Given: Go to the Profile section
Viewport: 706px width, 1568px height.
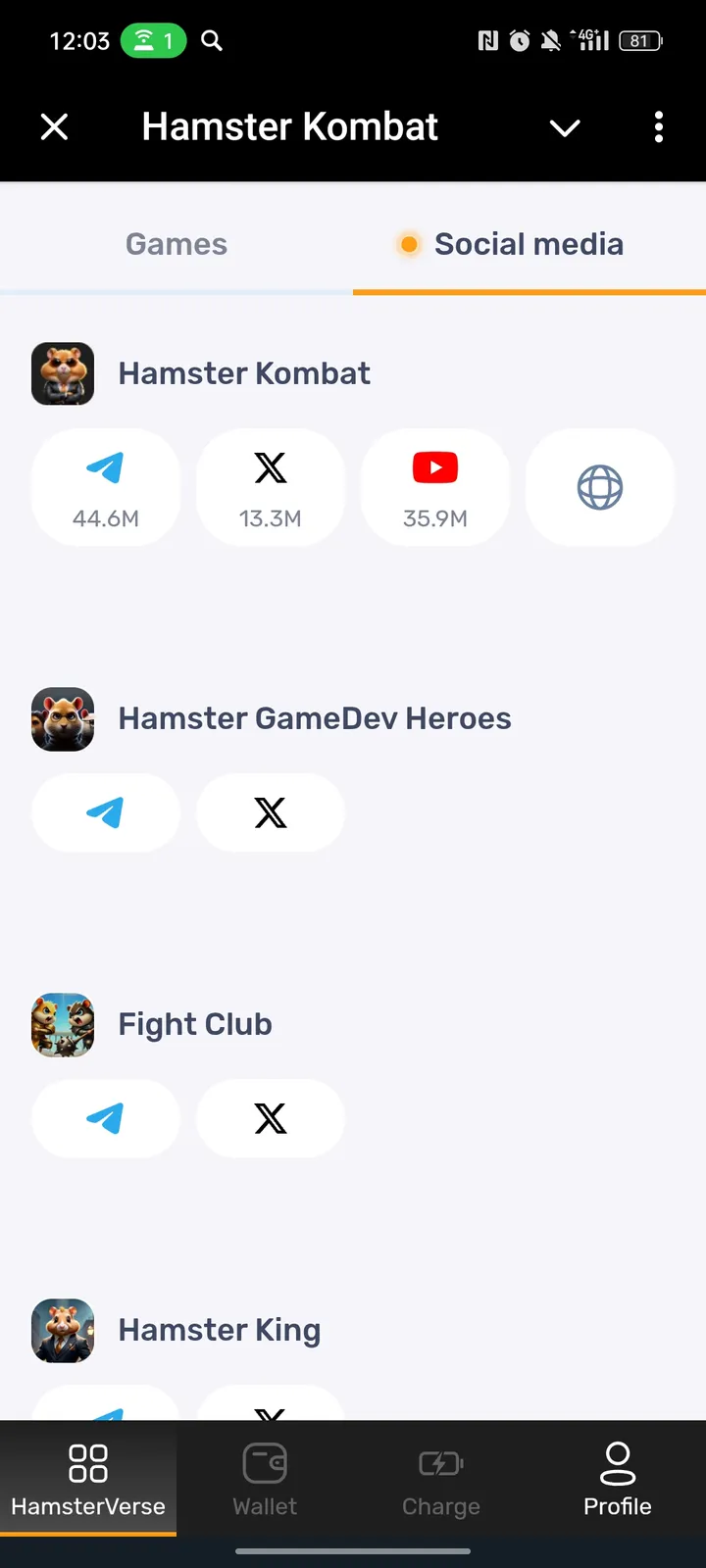Looking at the screenshot, I should [x=618, y=1478].
